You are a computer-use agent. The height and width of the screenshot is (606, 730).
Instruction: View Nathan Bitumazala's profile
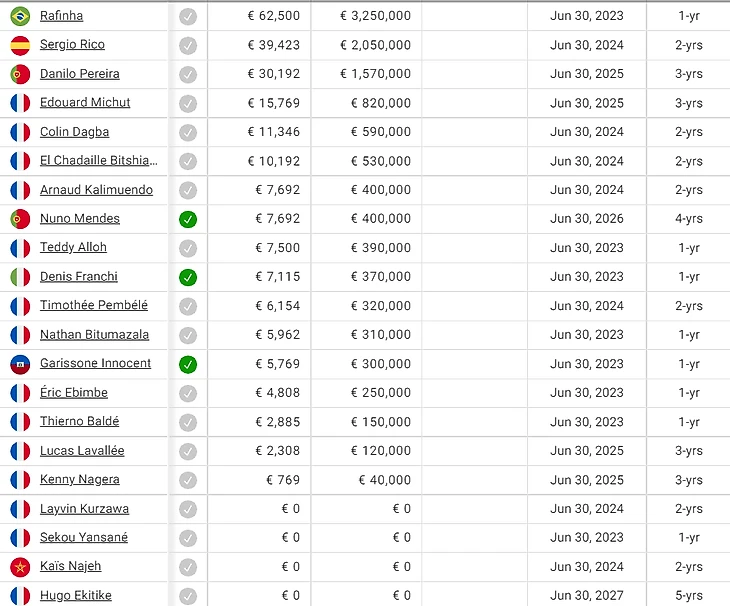coord(94,335)
